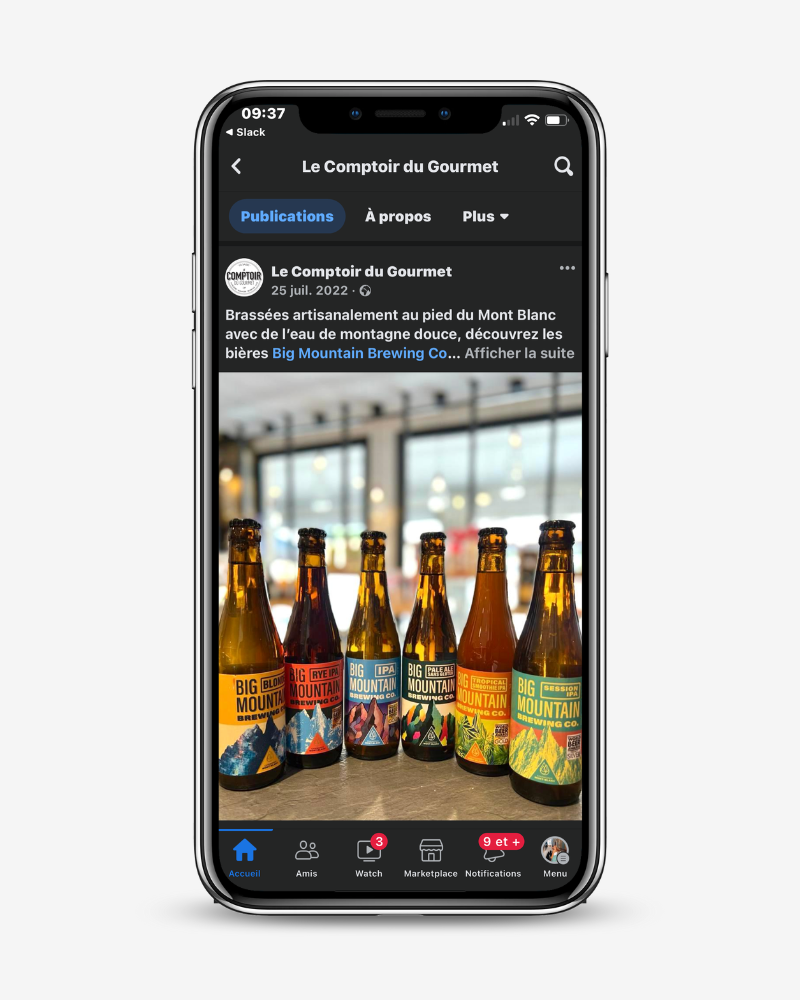This screenshot has width=800, height=1000.
Task: Check the Notifications tab
Action: click(493, 857)
